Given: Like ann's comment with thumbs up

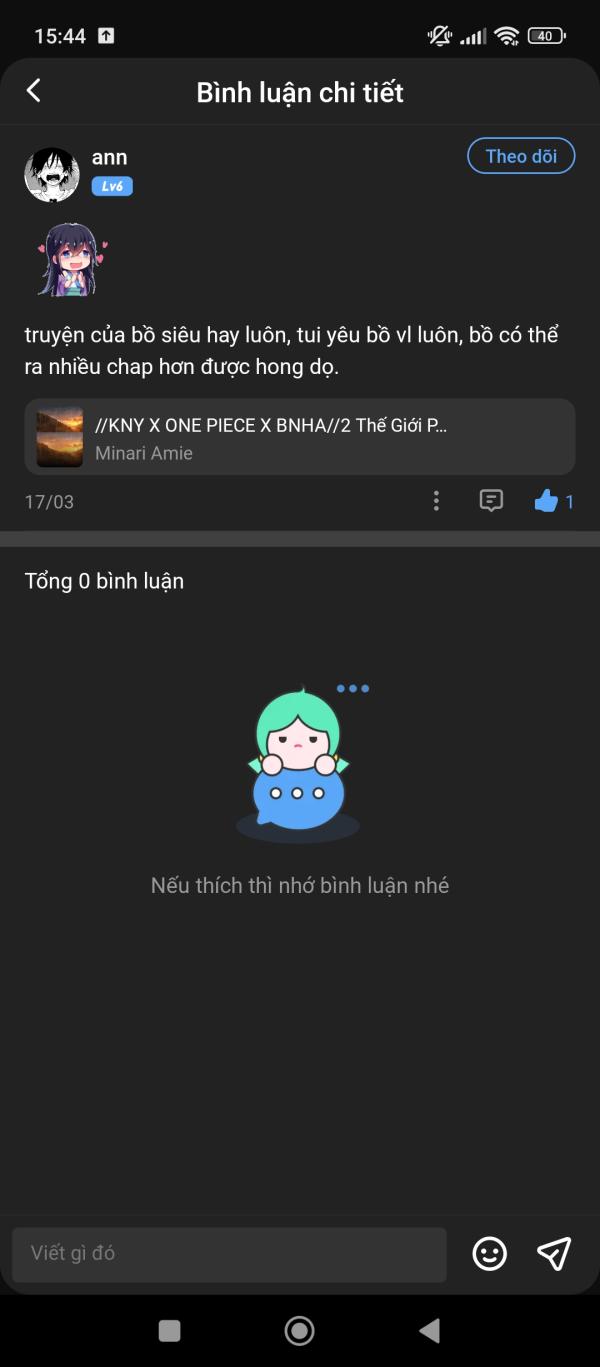Looking at the screenshot, I should tap(546, 501).
